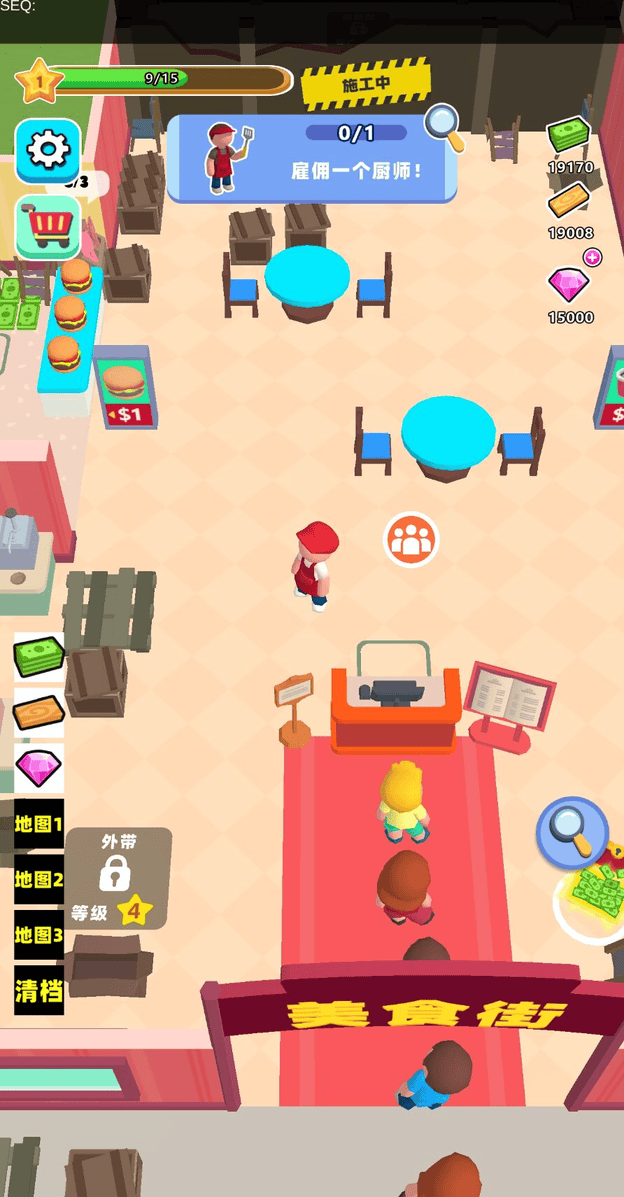
Task: Tap the gold ticket debug button
Action: (39, 713)
